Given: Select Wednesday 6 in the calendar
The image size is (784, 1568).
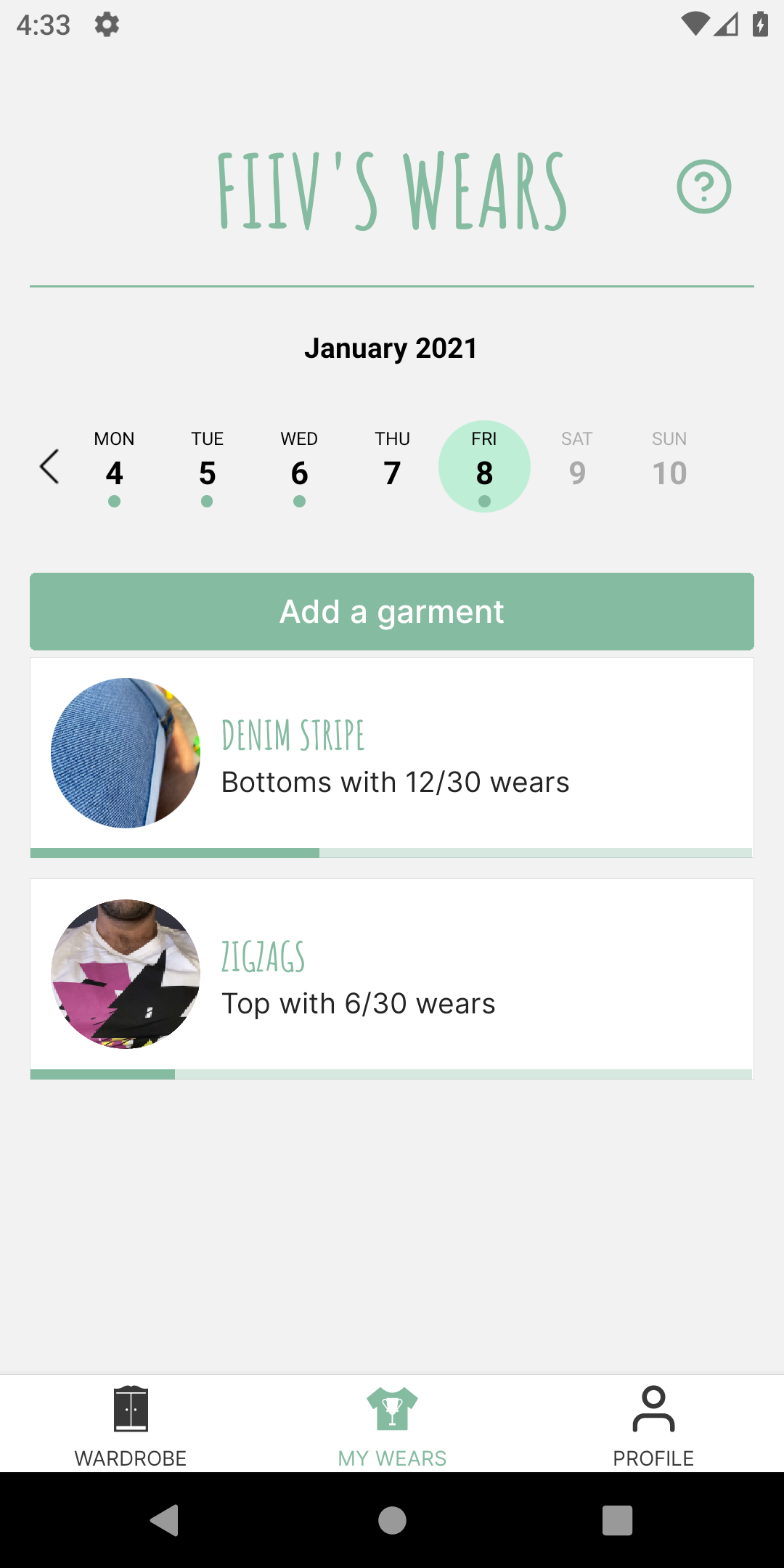Looking at the screenshot, I should click(x=299, y=467).
